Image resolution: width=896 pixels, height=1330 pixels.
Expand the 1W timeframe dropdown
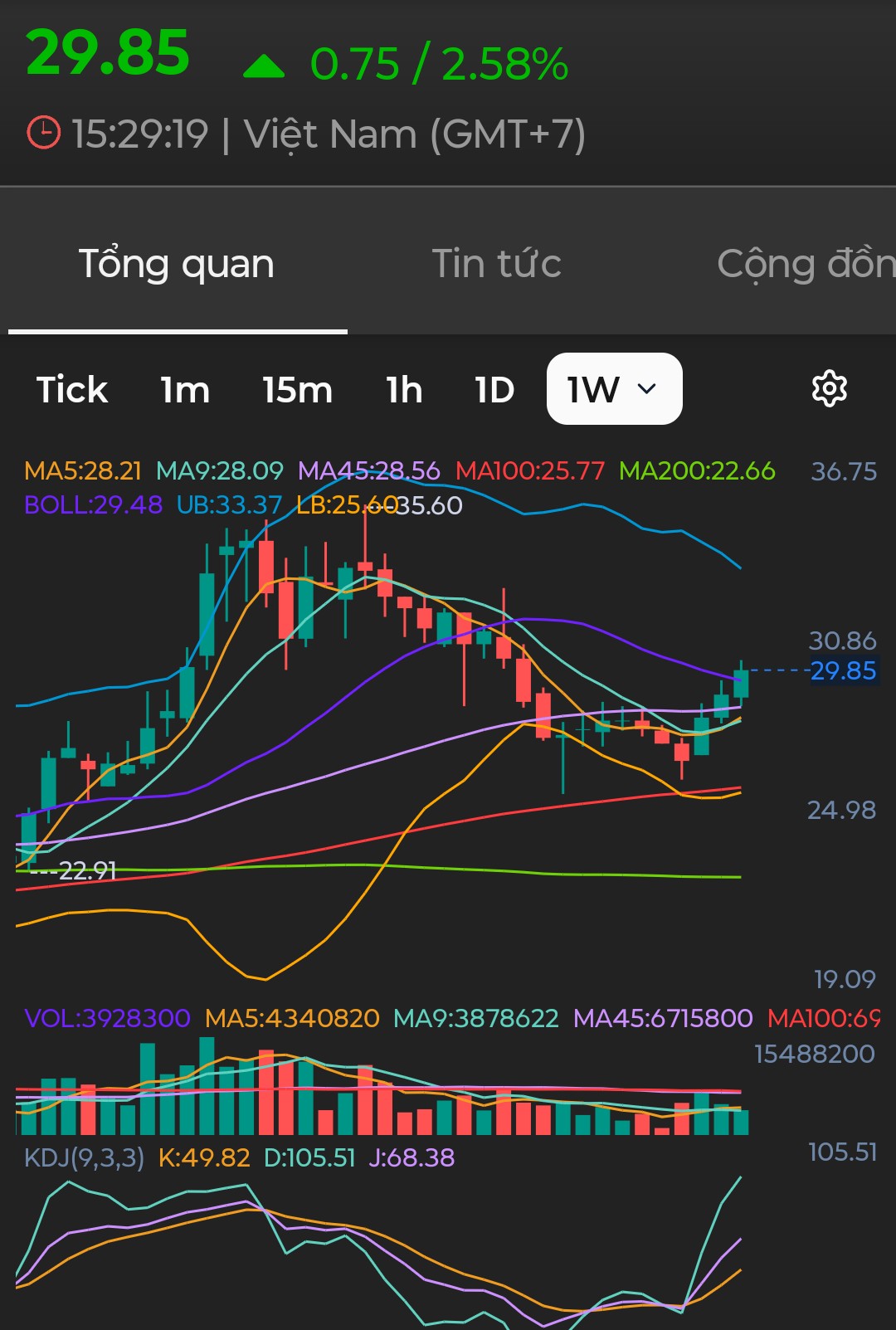(614, 389)
